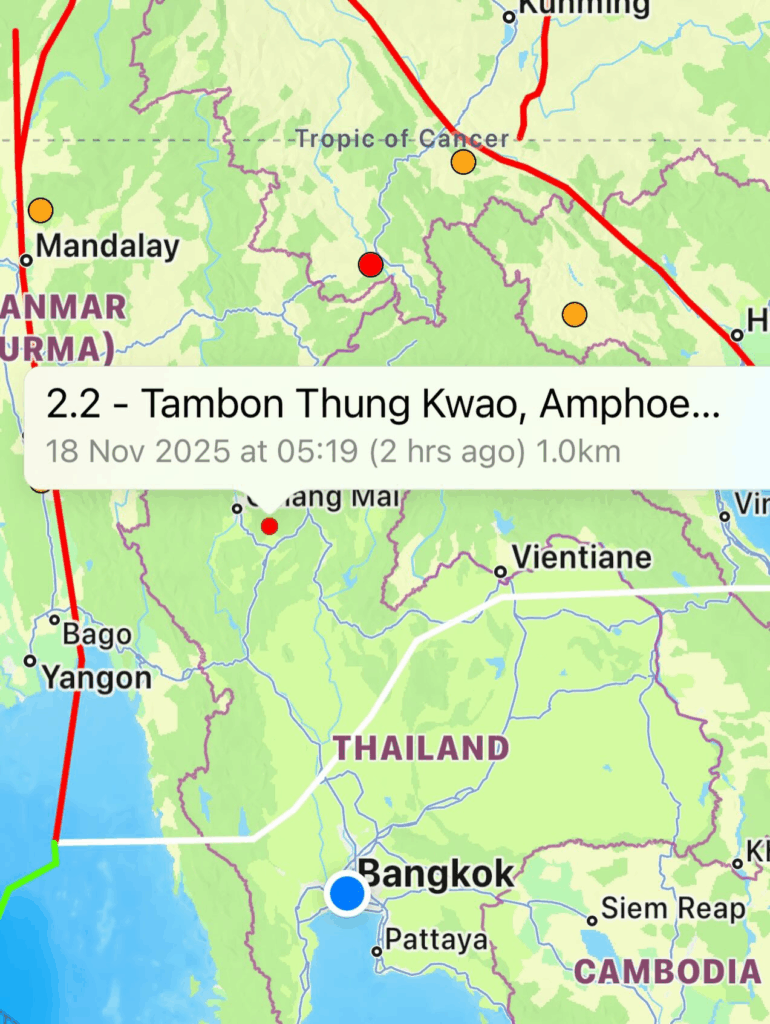Tap the selected red quake dot near Chiang Mai
This screenshot has height=1024, width=770.
point(269,524)
